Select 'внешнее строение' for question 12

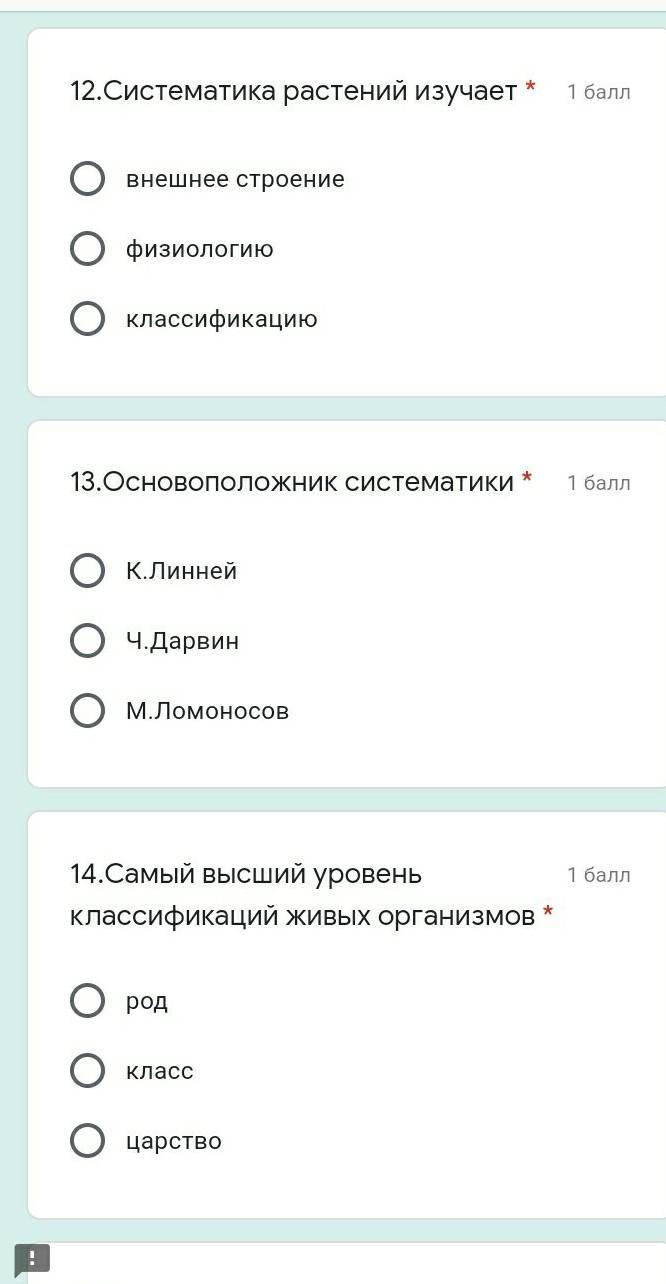(88, 179)
